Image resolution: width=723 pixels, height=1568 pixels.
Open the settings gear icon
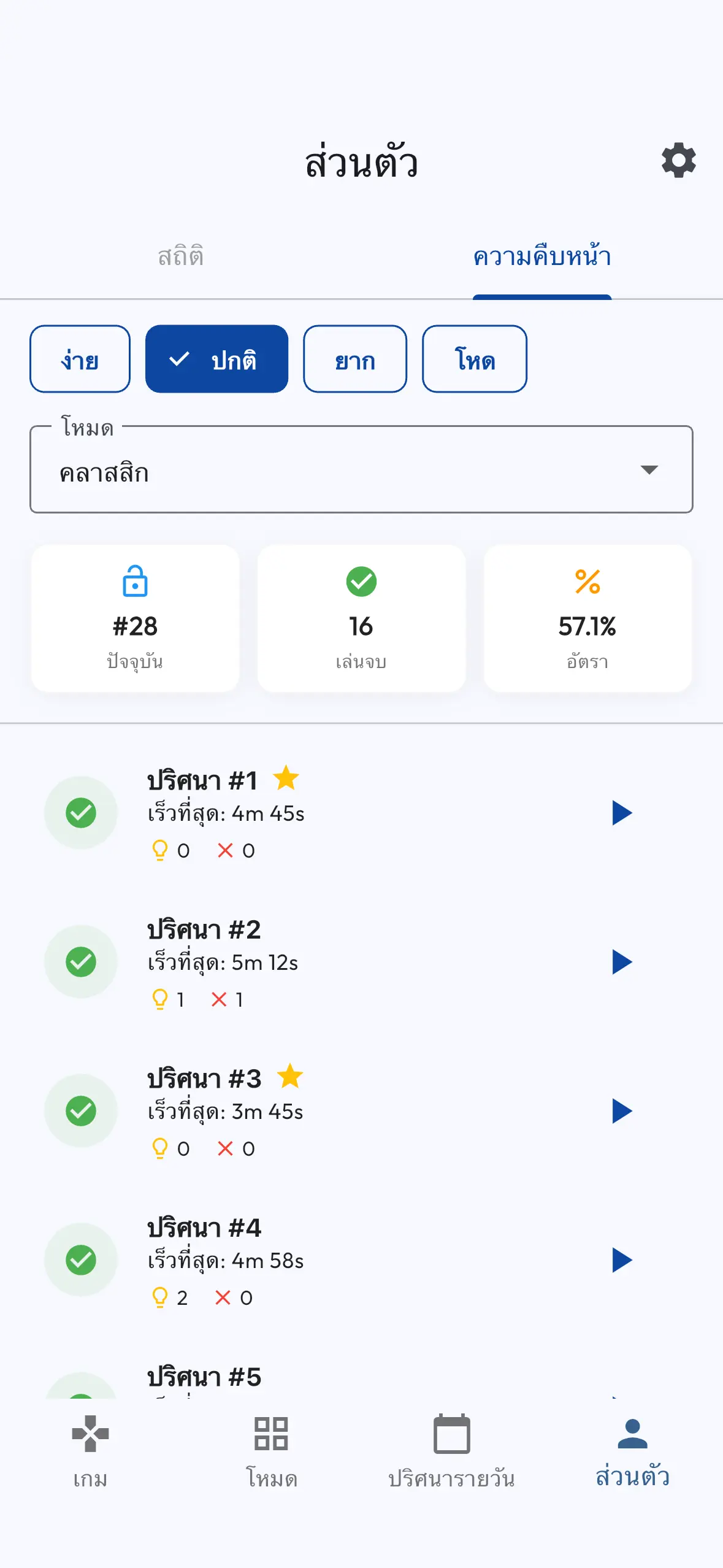point(678,161)
